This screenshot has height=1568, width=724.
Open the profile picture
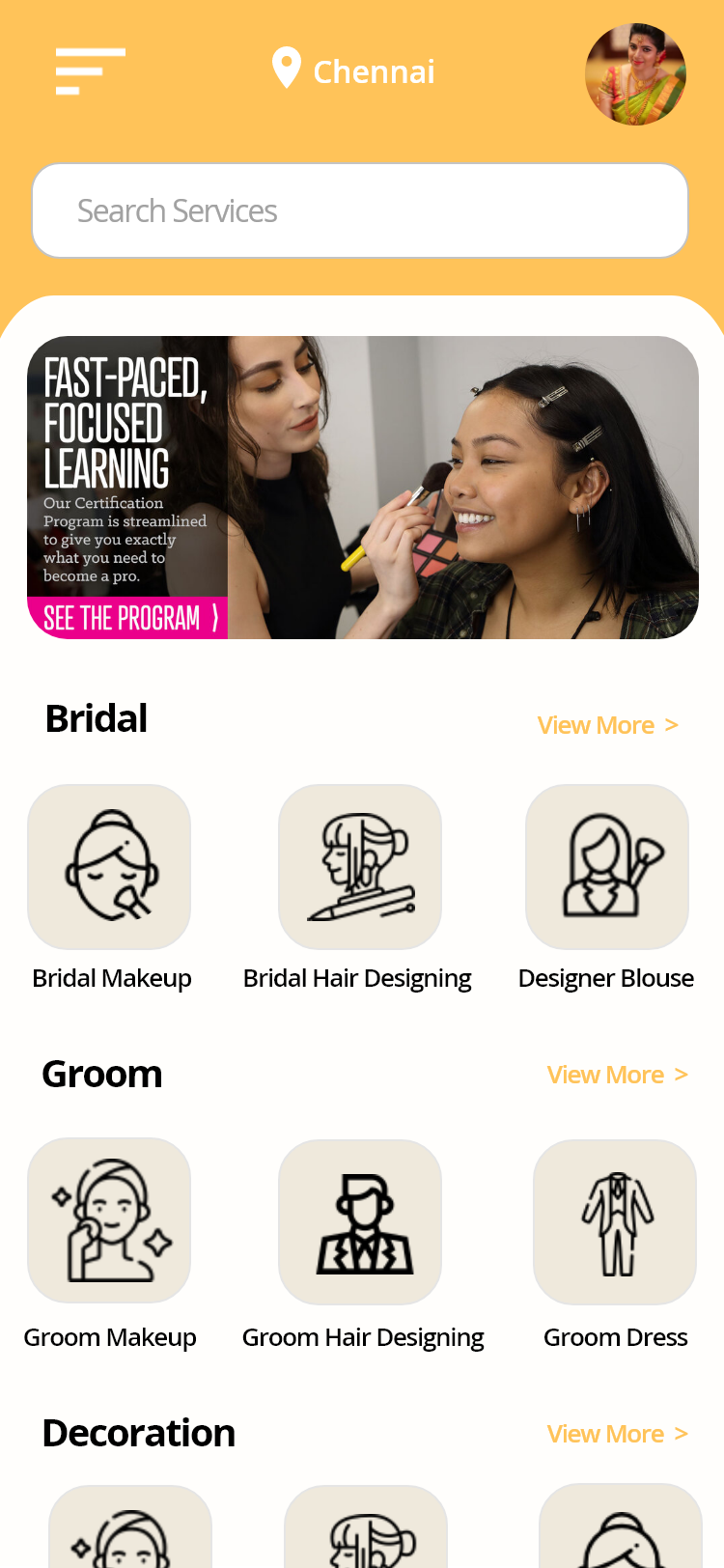pyautogui.click(x=635, y=74)
